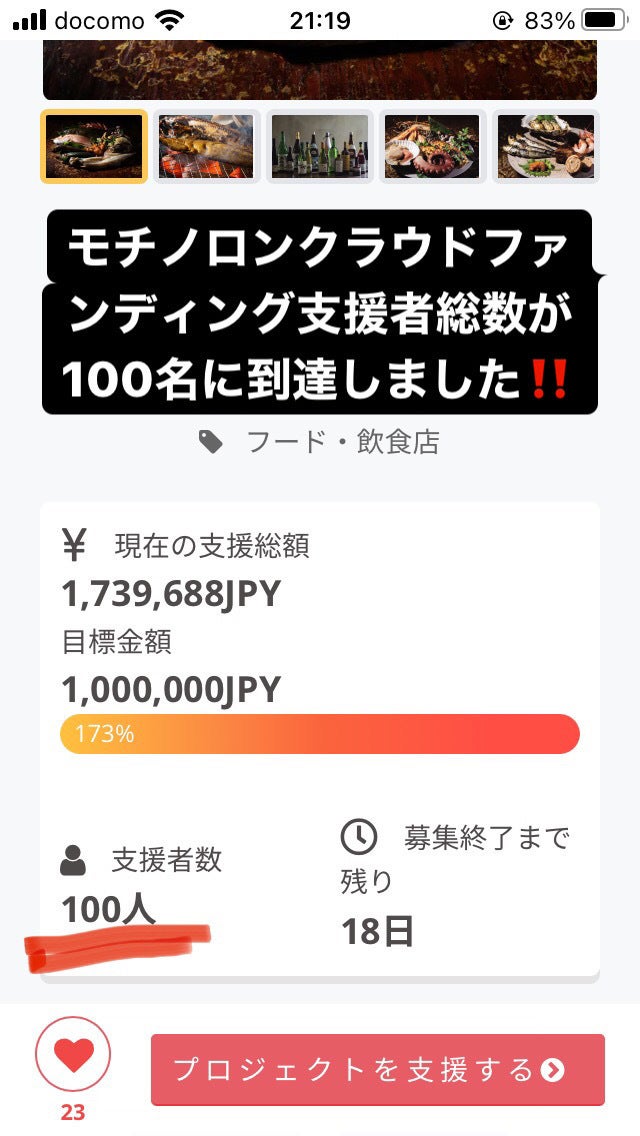Screen dimensions: 640x1136
Task: Select the highlighted first photo thumbnail
Action: pyautogui.click(x=94, y=146)
